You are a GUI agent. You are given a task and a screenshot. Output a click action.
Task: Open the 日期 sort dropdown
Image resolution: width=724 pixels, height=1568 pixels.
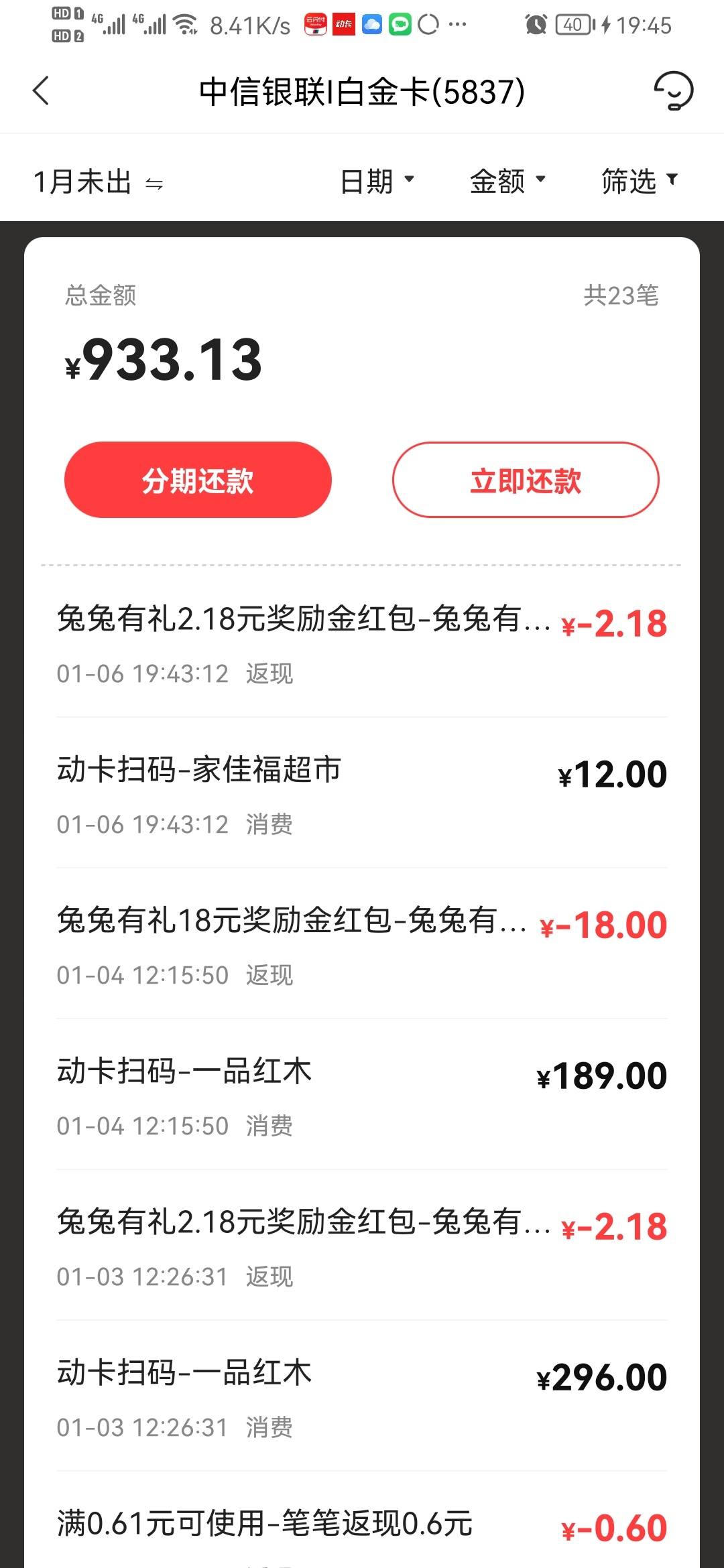377,182
